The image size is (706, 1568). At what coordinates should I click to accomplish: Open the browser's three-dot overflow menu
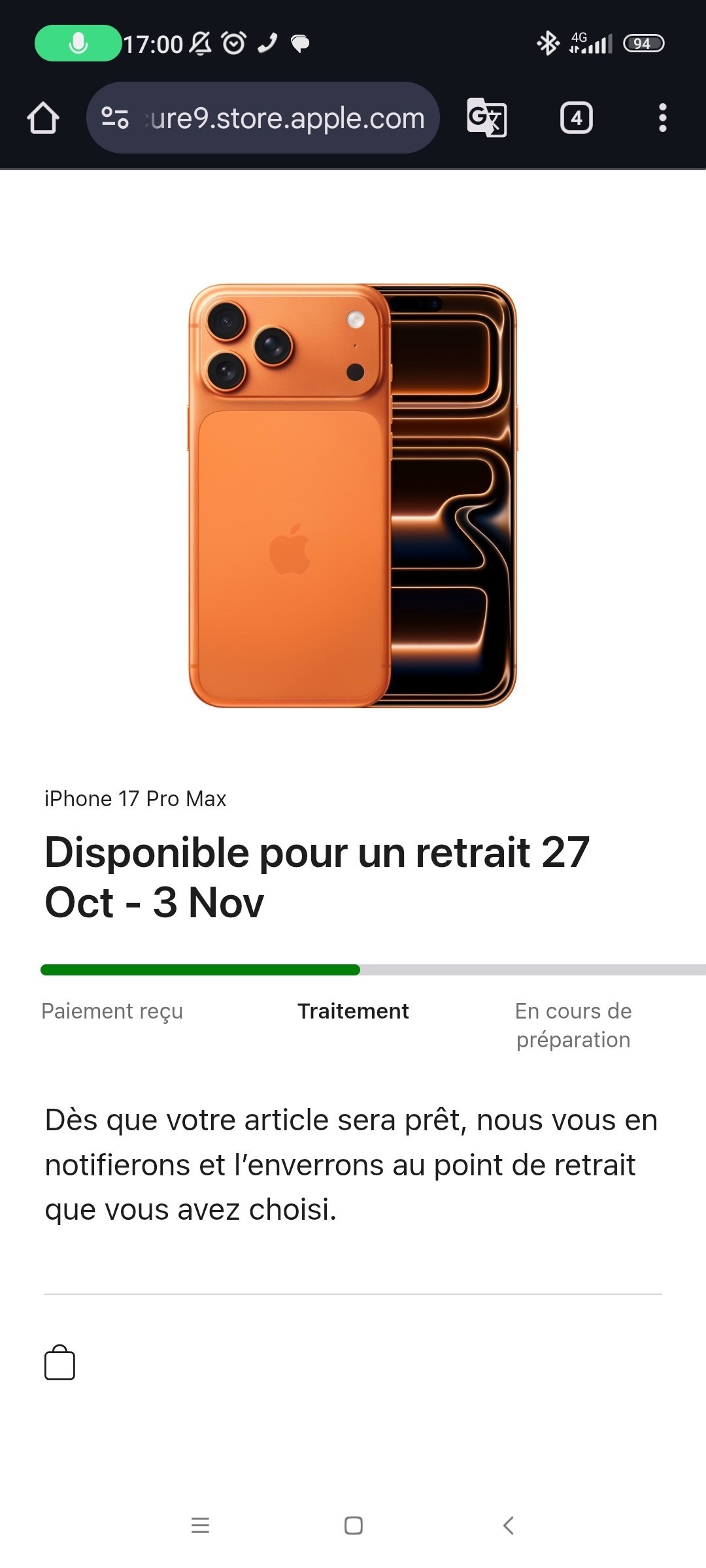pos(663,118)
